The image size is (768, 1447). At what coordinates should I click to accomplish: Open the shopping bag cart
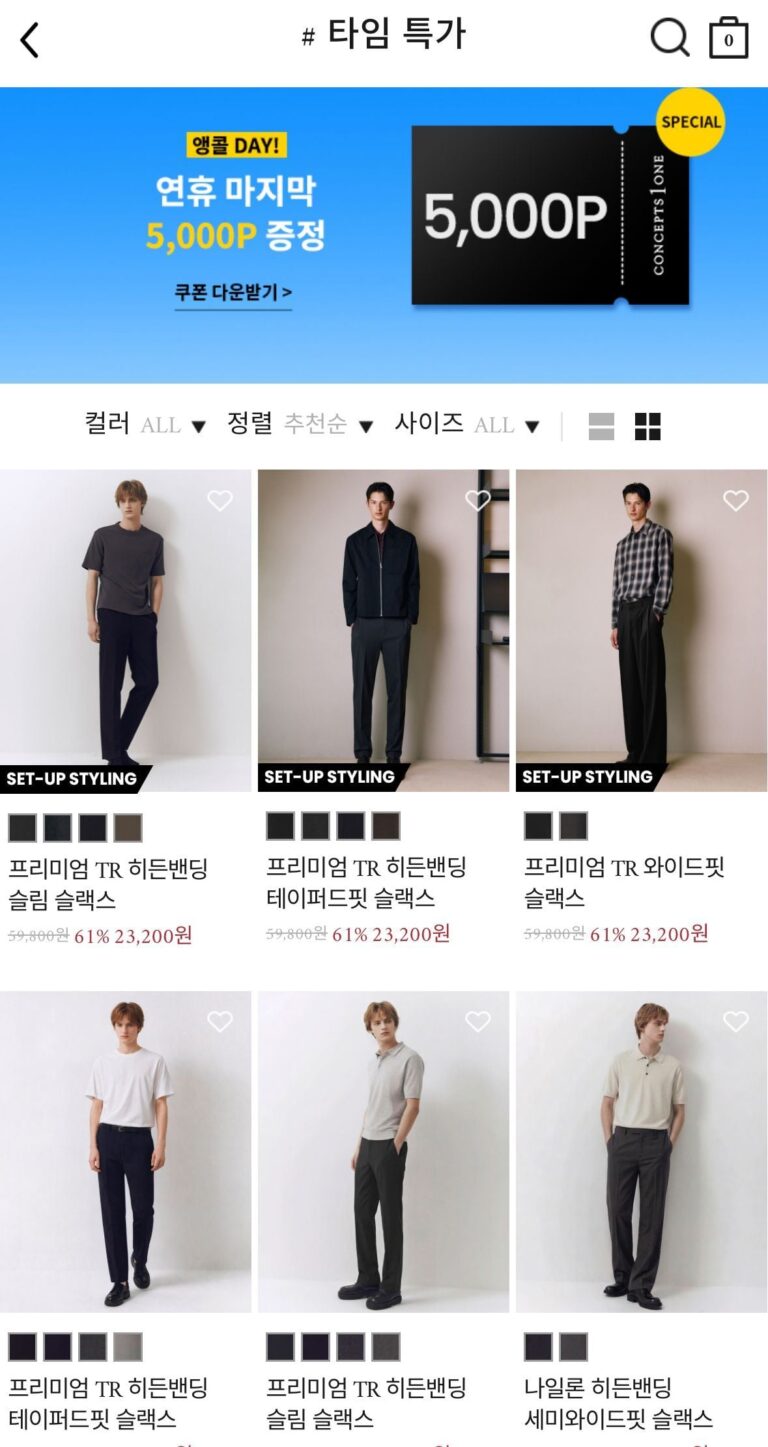point(728,39)
